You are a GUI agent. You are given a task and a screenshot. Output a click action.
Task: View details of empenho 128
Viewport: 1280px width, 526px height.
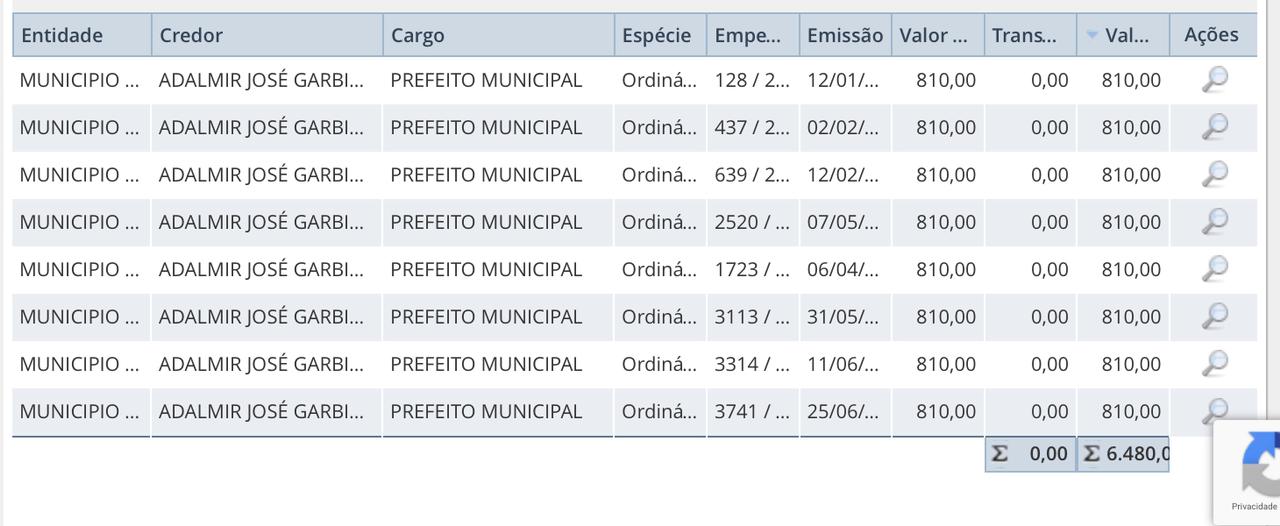click(x=1214, y=80)
